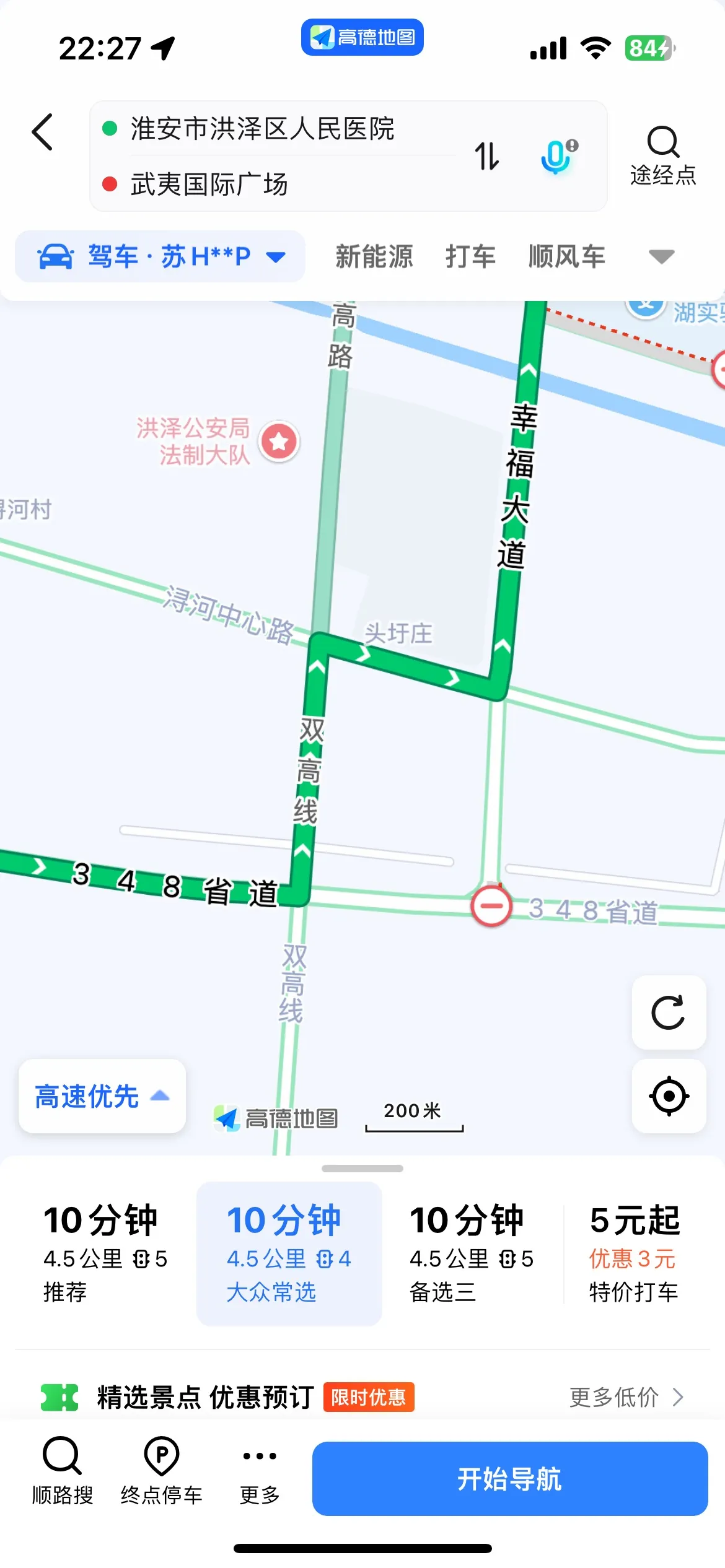The width and height of the screenshot is (725, 1568).
Task: Switch to the 新能源 tab
Action: (x=374, y=256)
